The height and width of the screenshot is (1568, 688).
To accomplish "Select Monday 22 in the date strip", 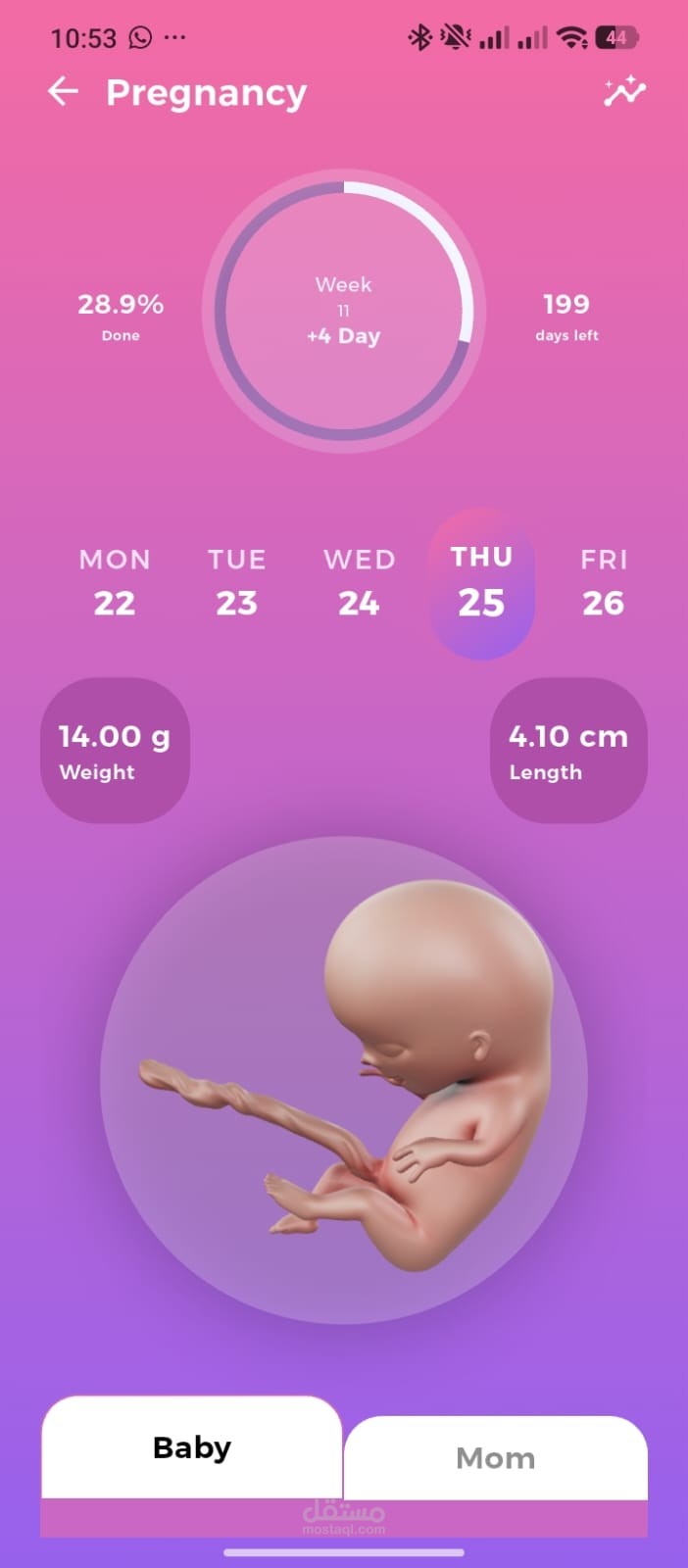I will click(x=115, y=583).
